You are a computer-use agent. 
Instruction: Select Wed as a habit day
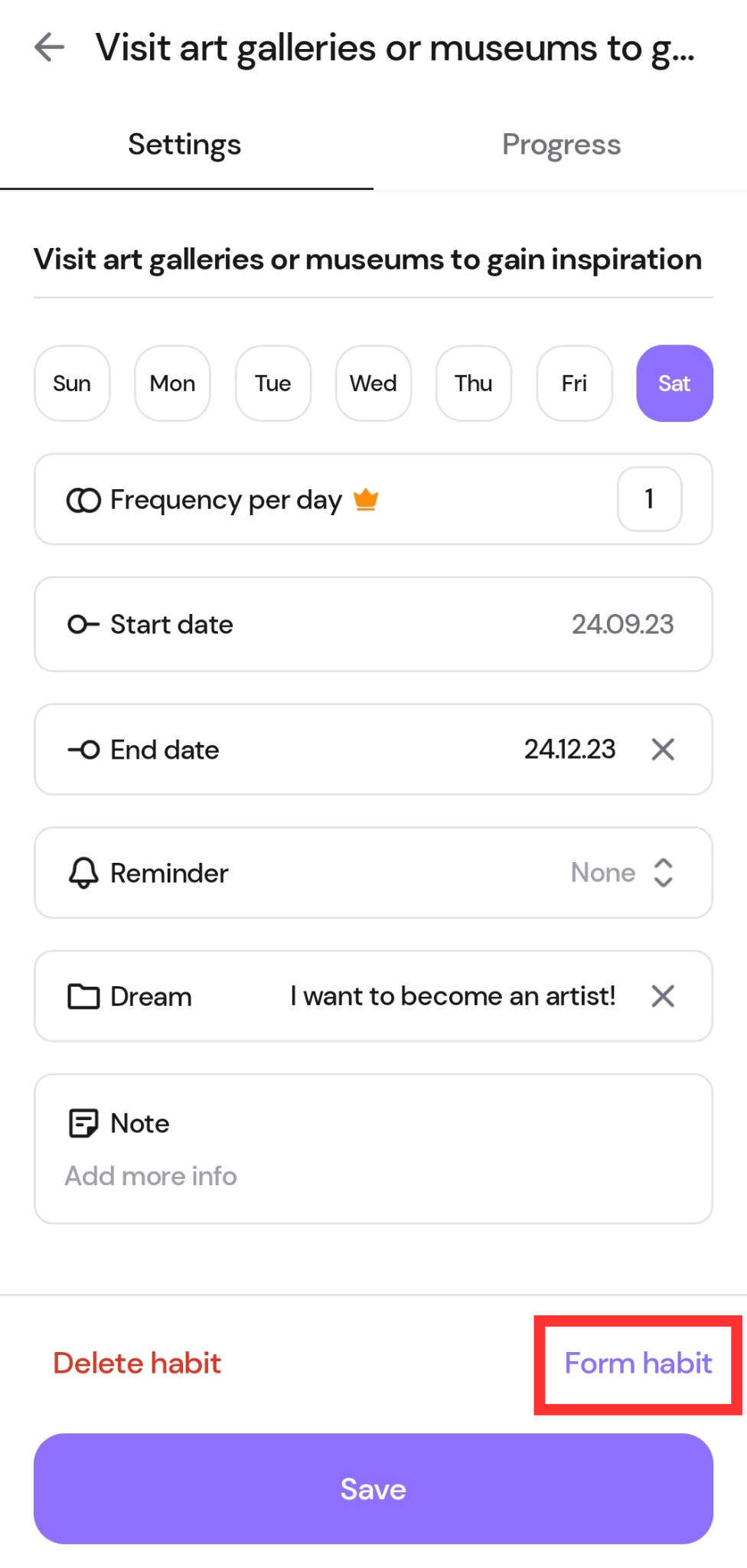[373, 384]
